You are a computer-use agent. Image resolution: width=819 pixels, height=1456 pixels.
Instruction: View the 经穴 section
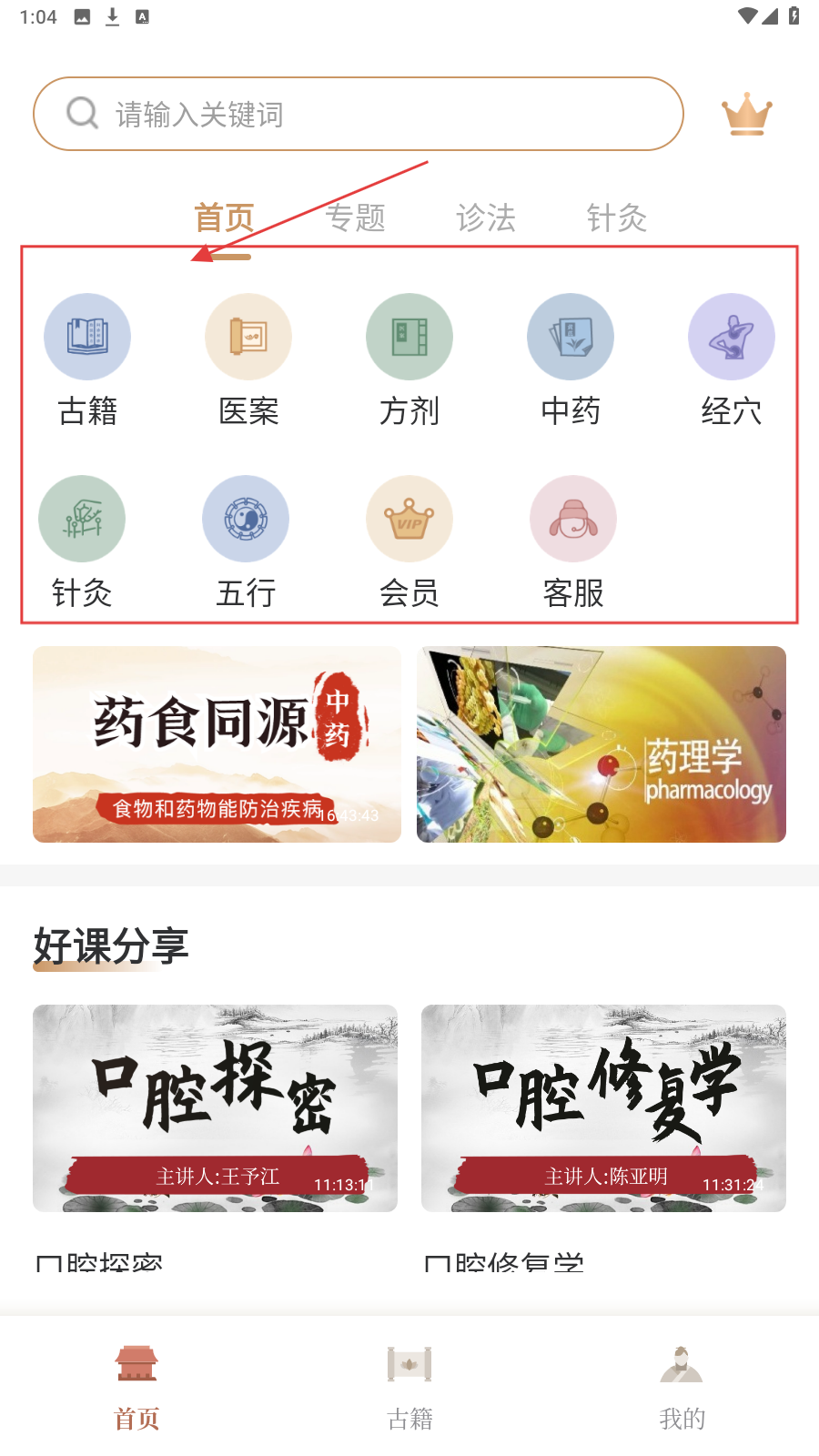pyautogui.click(x=731, y=338)
